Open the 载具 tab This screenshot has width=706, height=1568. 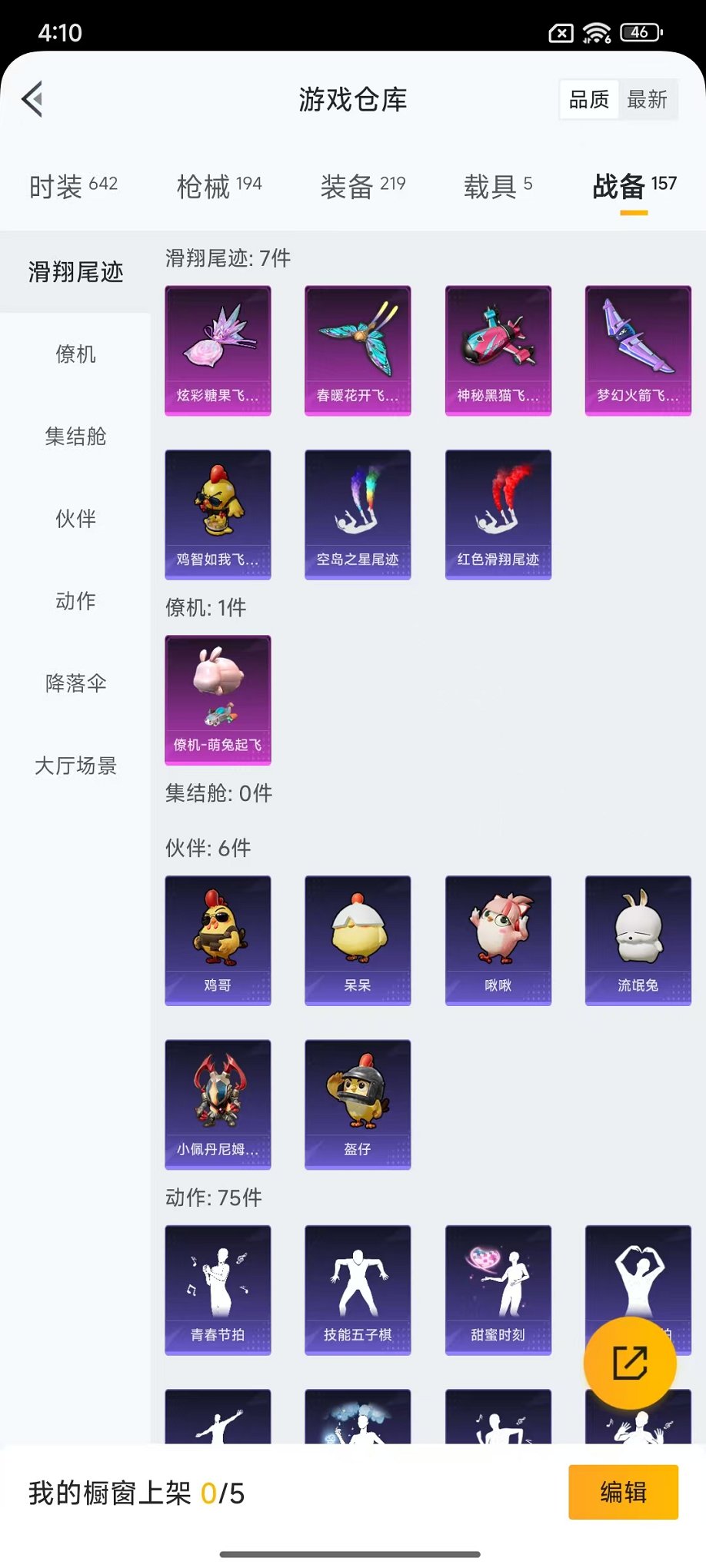click(x=498, y=186)
